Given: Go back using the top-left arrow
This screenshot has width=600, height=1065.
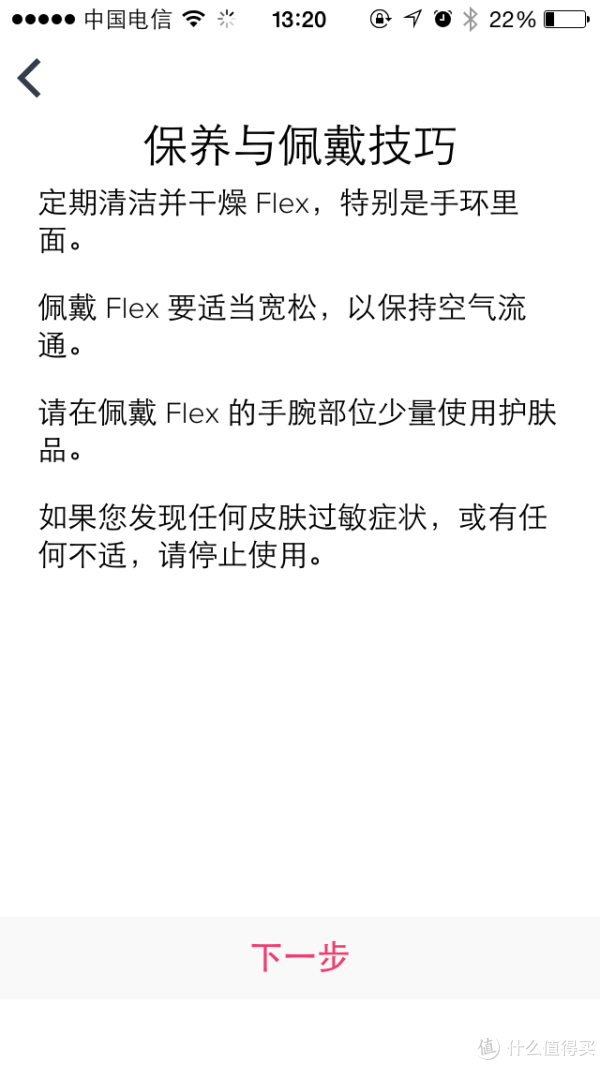Looking at the screenshot, I should coord(30,78).
